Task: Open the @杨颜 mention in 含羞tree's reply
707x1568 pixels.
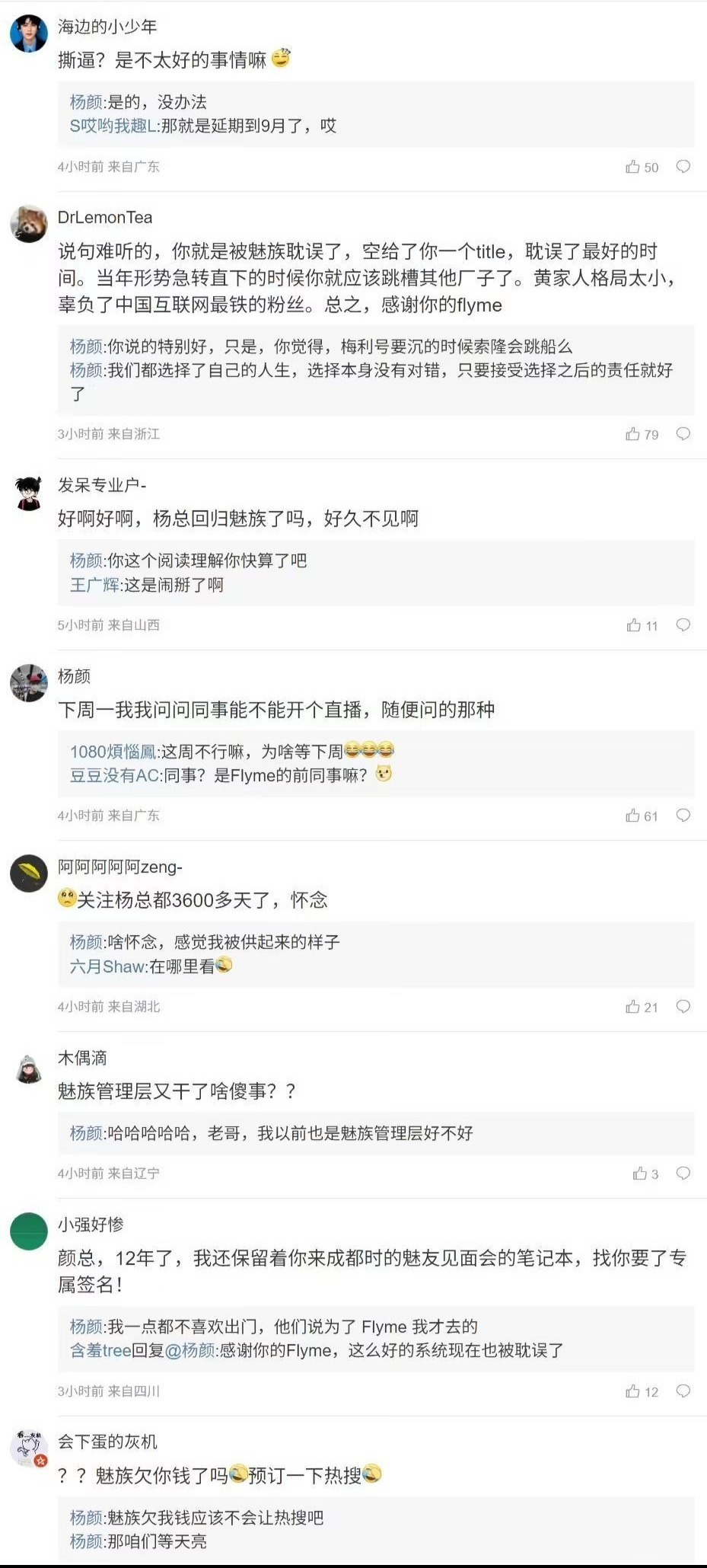Action: click(190, 1350)
